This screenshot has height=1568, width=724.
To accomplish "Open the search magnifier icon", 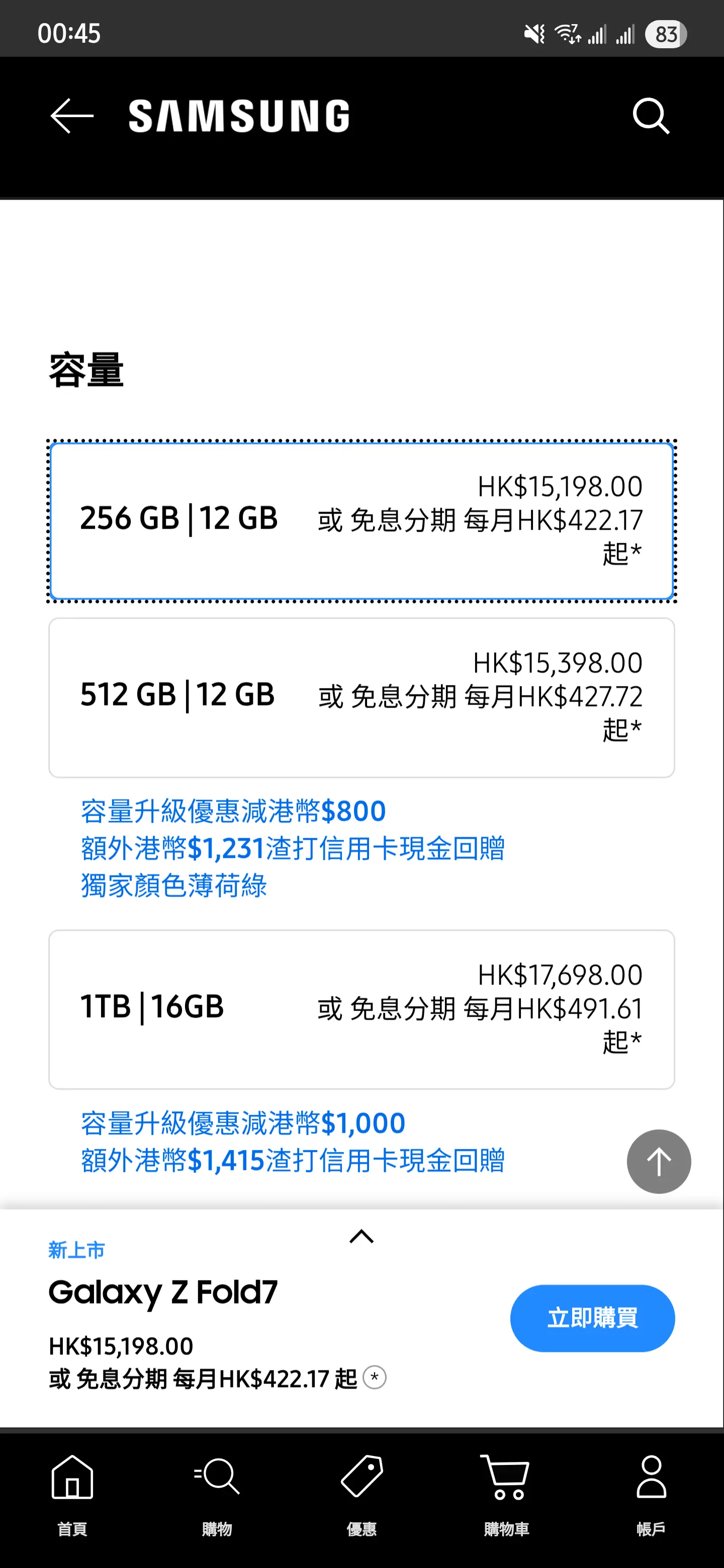I will click(x=651, y=116).
